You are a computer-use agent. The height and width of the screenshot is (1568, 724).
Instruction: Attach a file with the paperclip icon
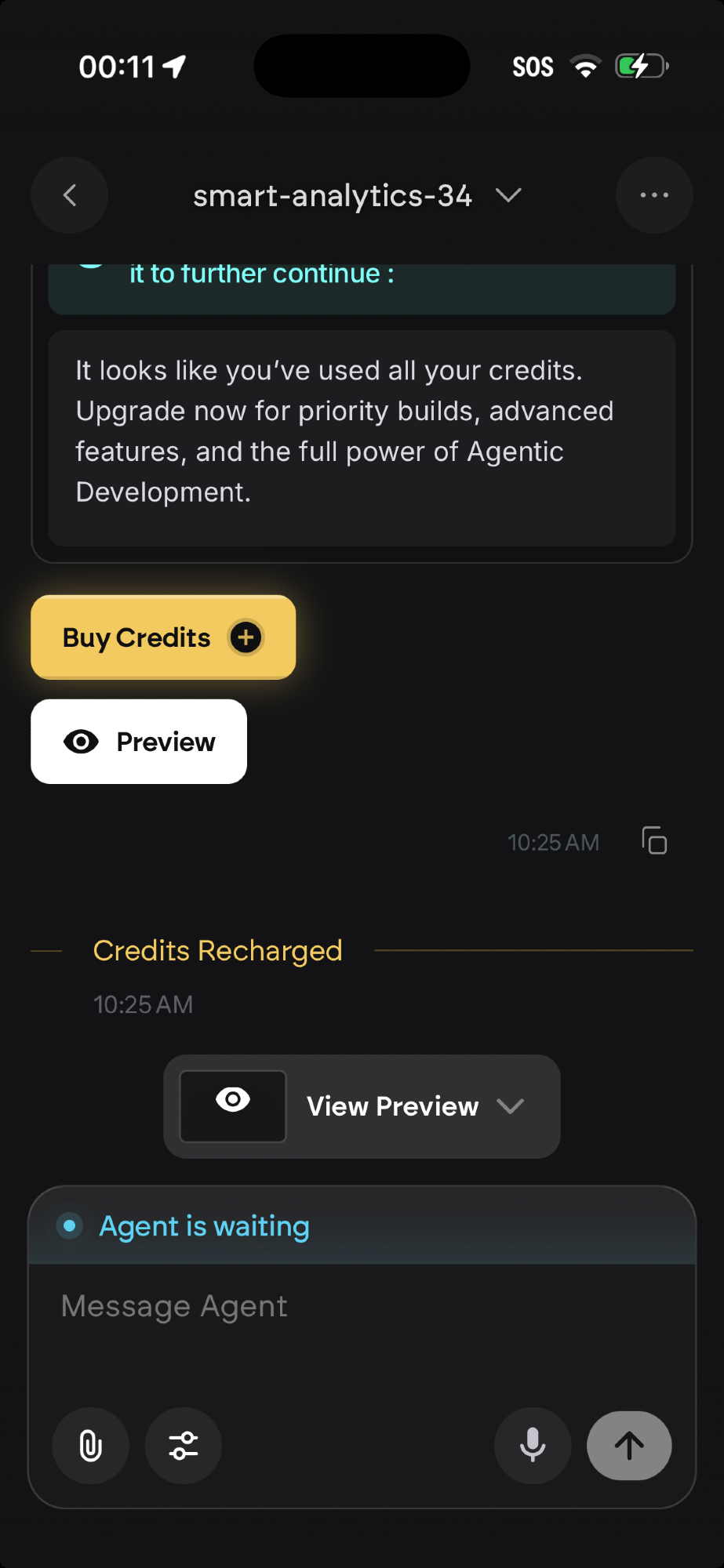tap(91, 1446)
